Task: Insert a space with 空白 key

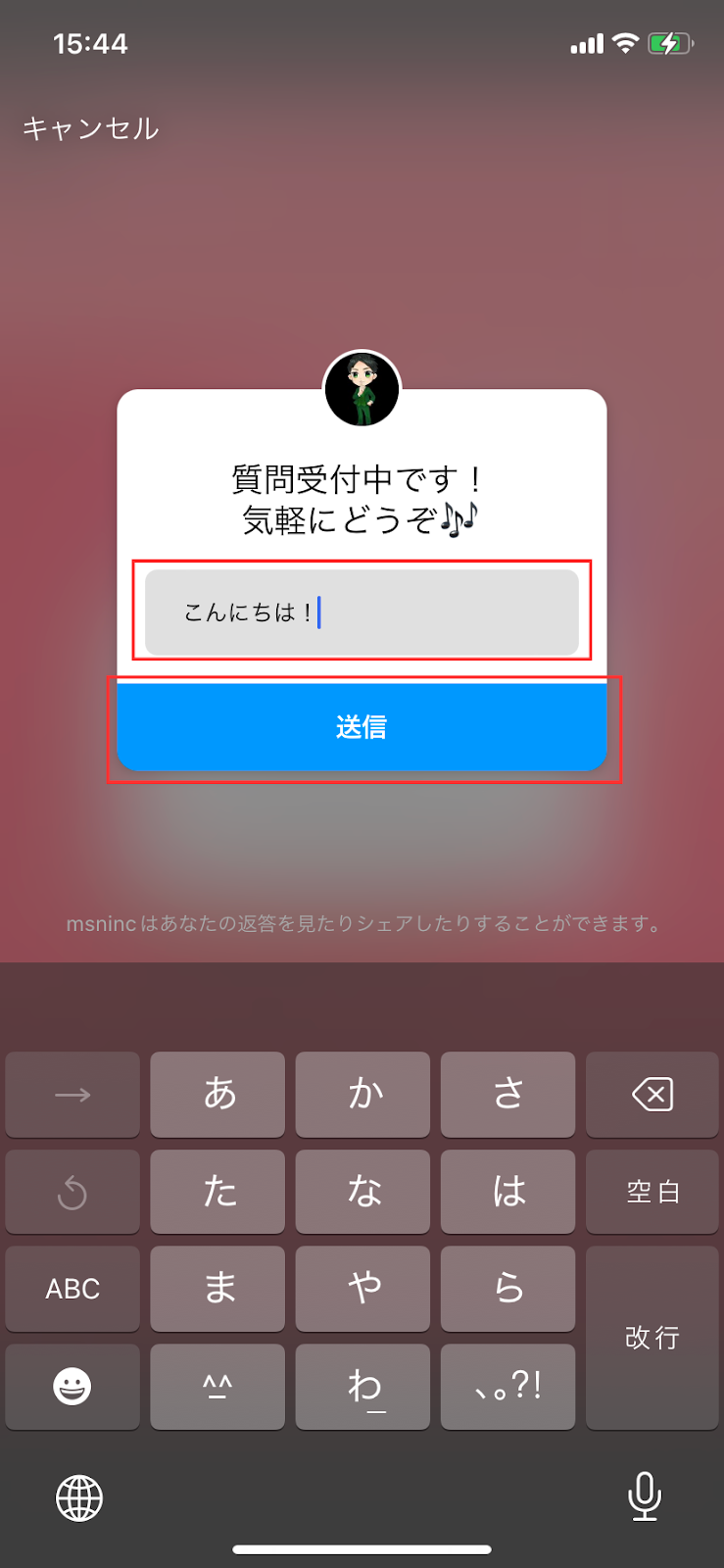Action: [652, 1192]
